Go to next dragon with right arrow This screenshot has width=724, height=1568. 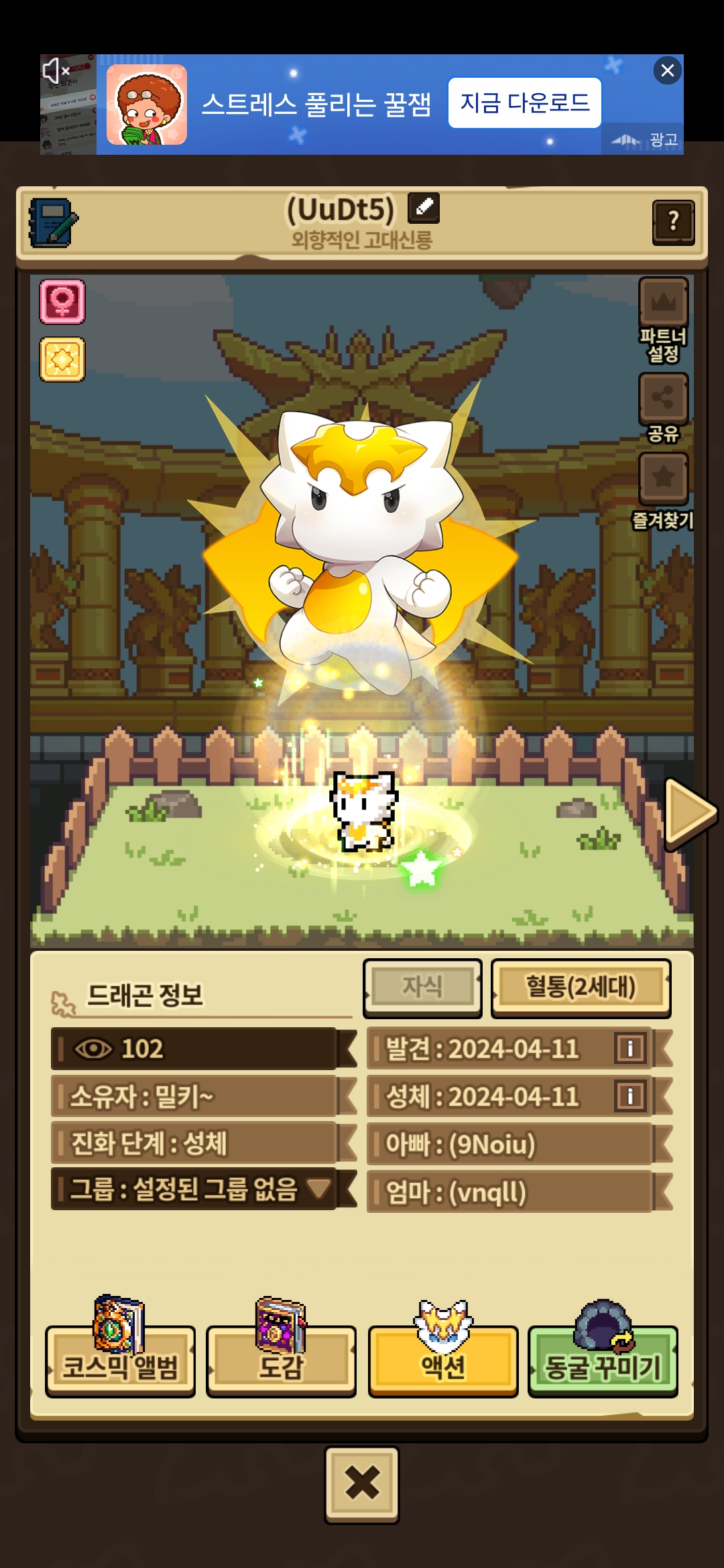pos(690,813)
